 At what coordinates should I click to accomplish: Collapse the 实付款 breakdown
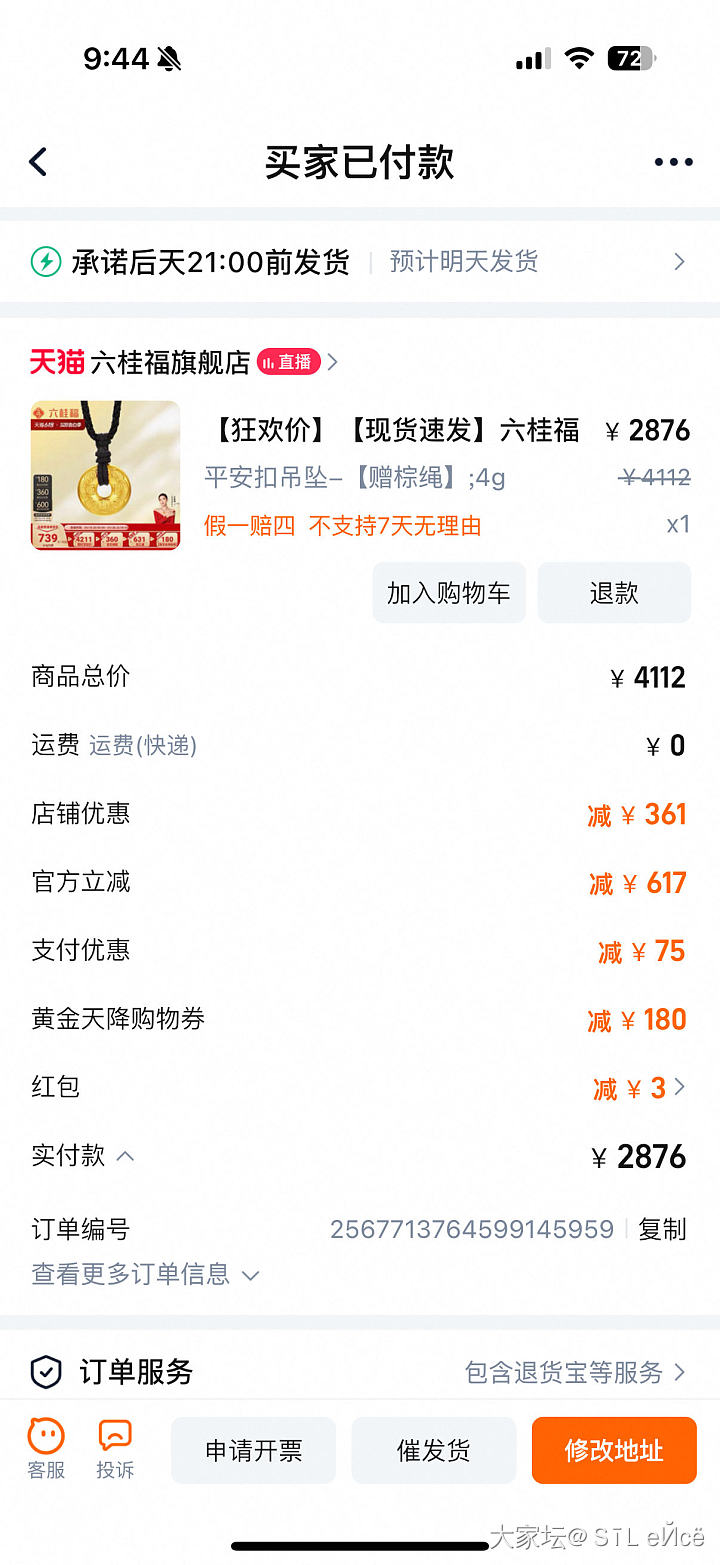[125, 1156]
